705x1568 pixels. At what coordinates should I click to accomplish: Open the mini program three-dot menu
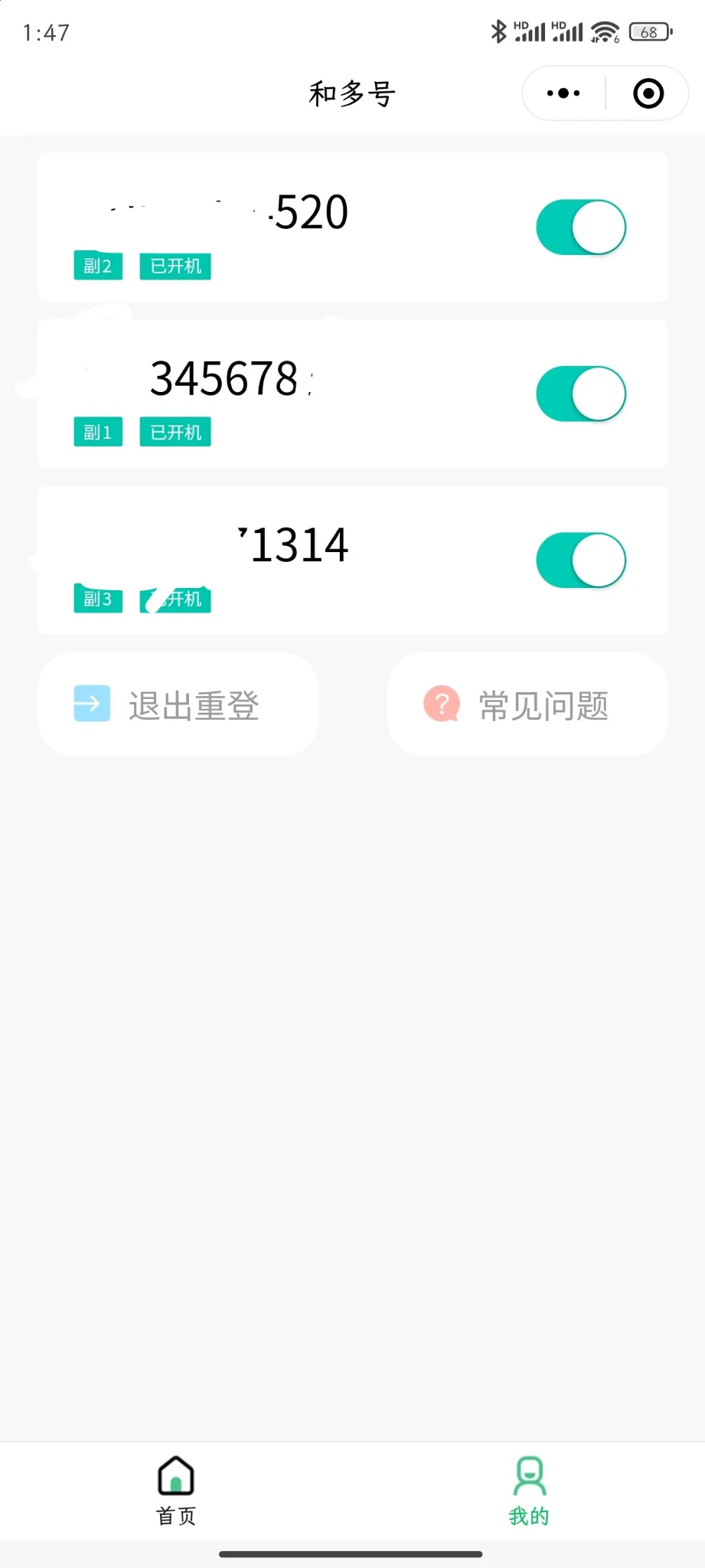(x=563, y=93)
